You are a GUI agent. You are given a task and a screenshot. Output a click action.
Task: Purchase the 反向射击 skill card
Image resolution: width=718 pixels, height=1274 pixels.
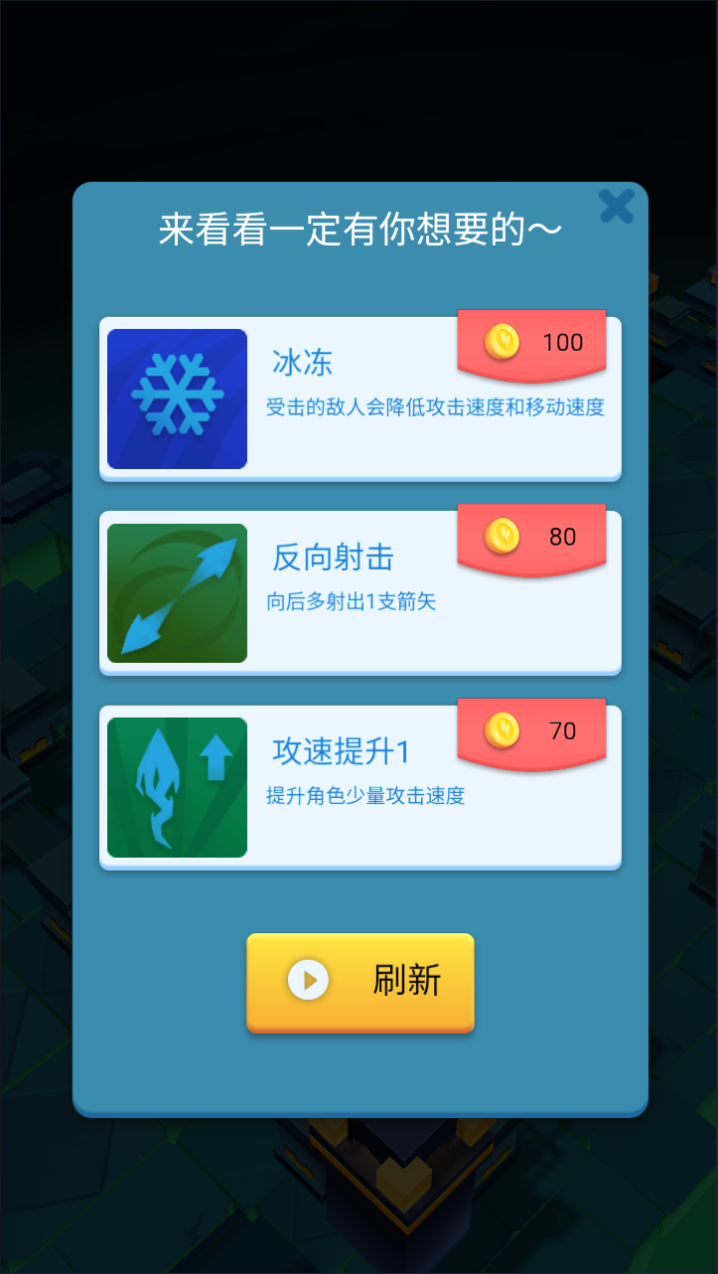pos(532,538)
